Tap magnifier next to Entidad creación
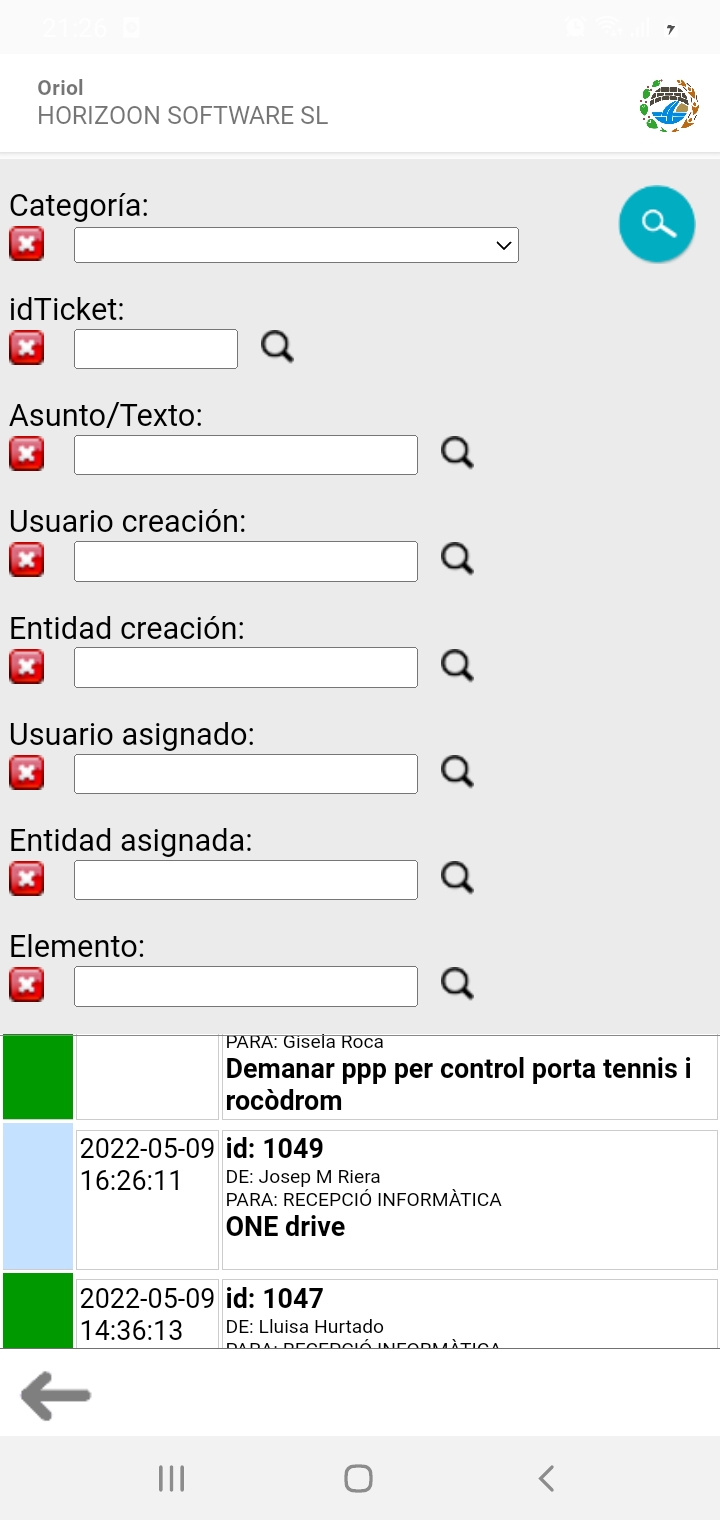The image size is (720, 1520). point(457,665)
